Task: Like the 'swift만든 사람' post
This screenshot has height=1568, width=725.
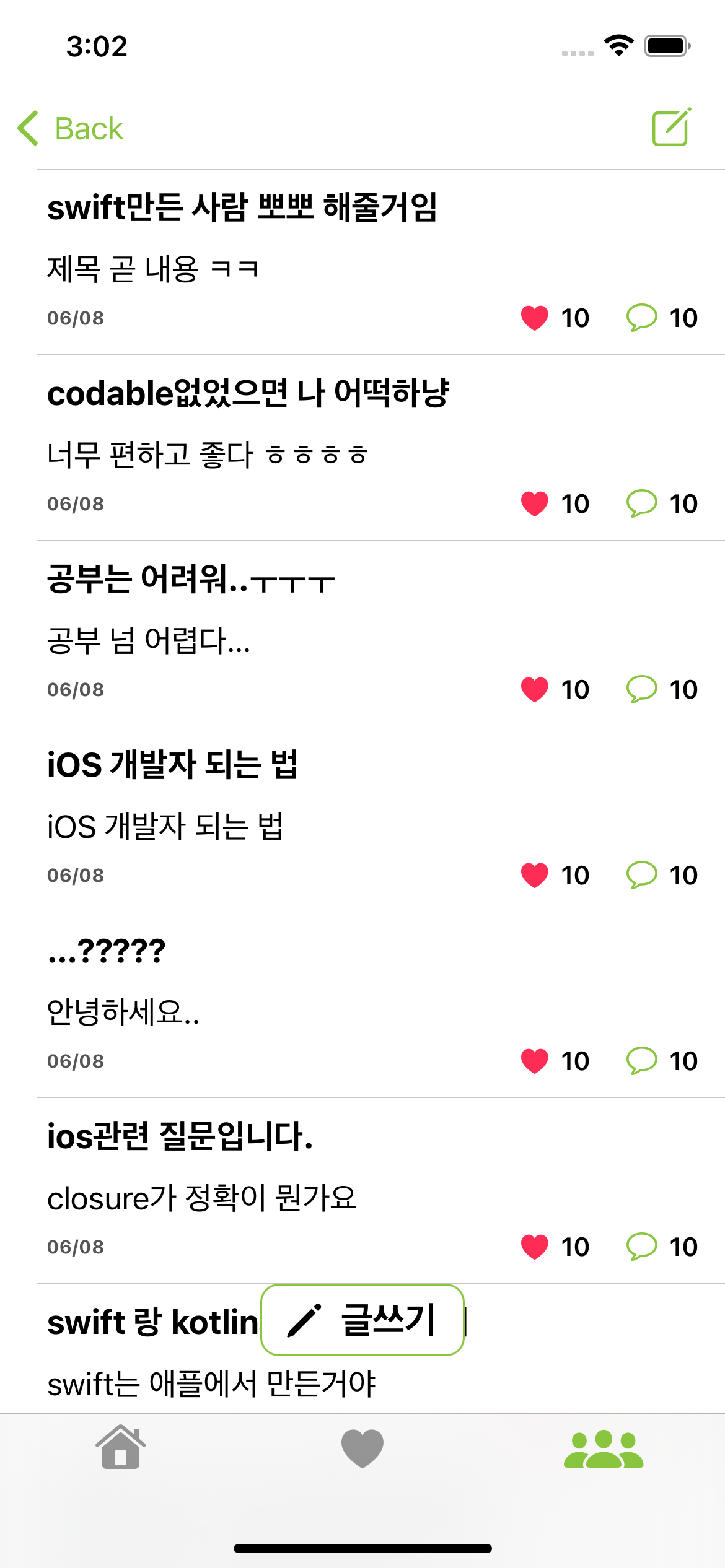Action: tap(535, 318)
